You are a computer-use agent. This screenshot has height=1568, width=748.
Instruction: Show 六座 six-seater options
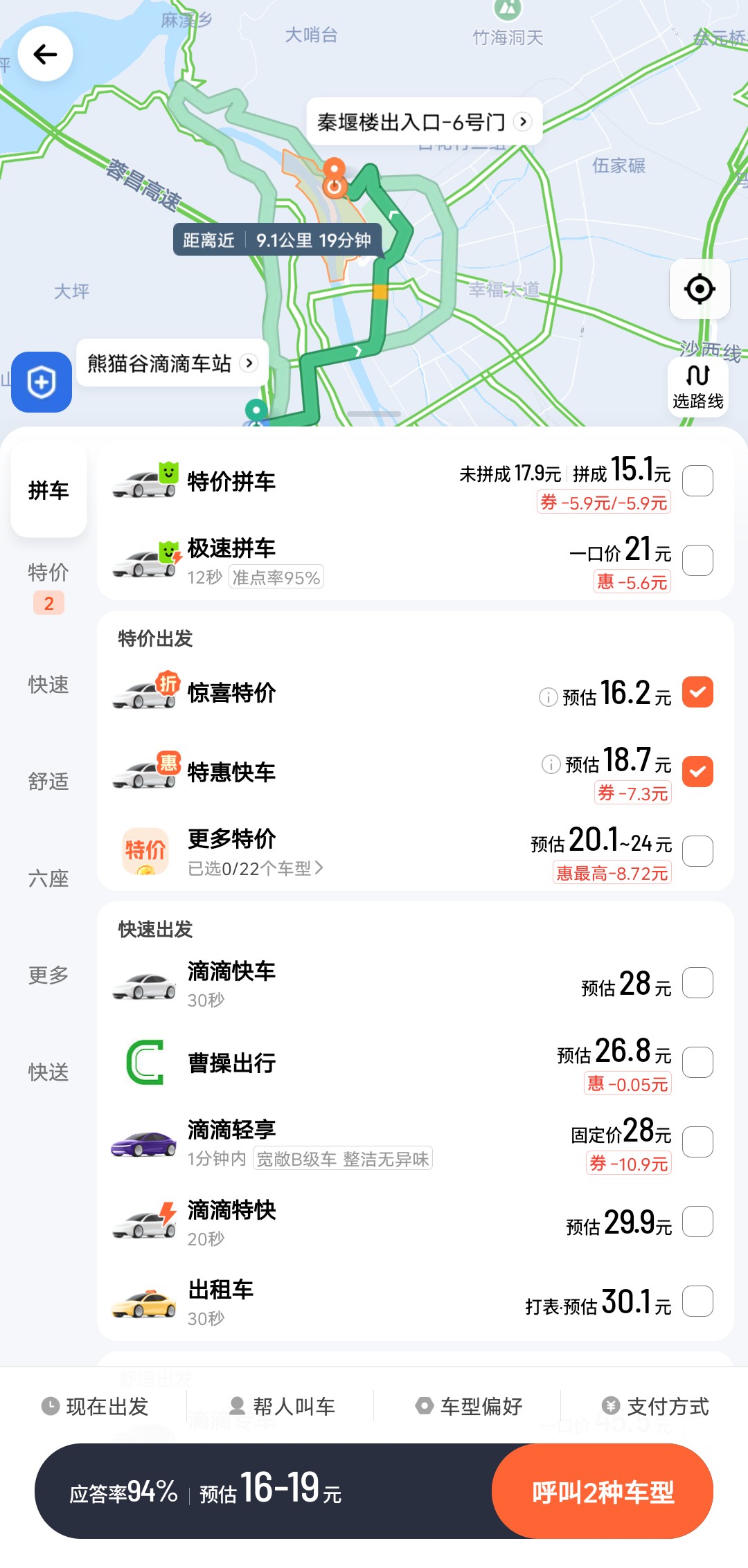[48, 878]
